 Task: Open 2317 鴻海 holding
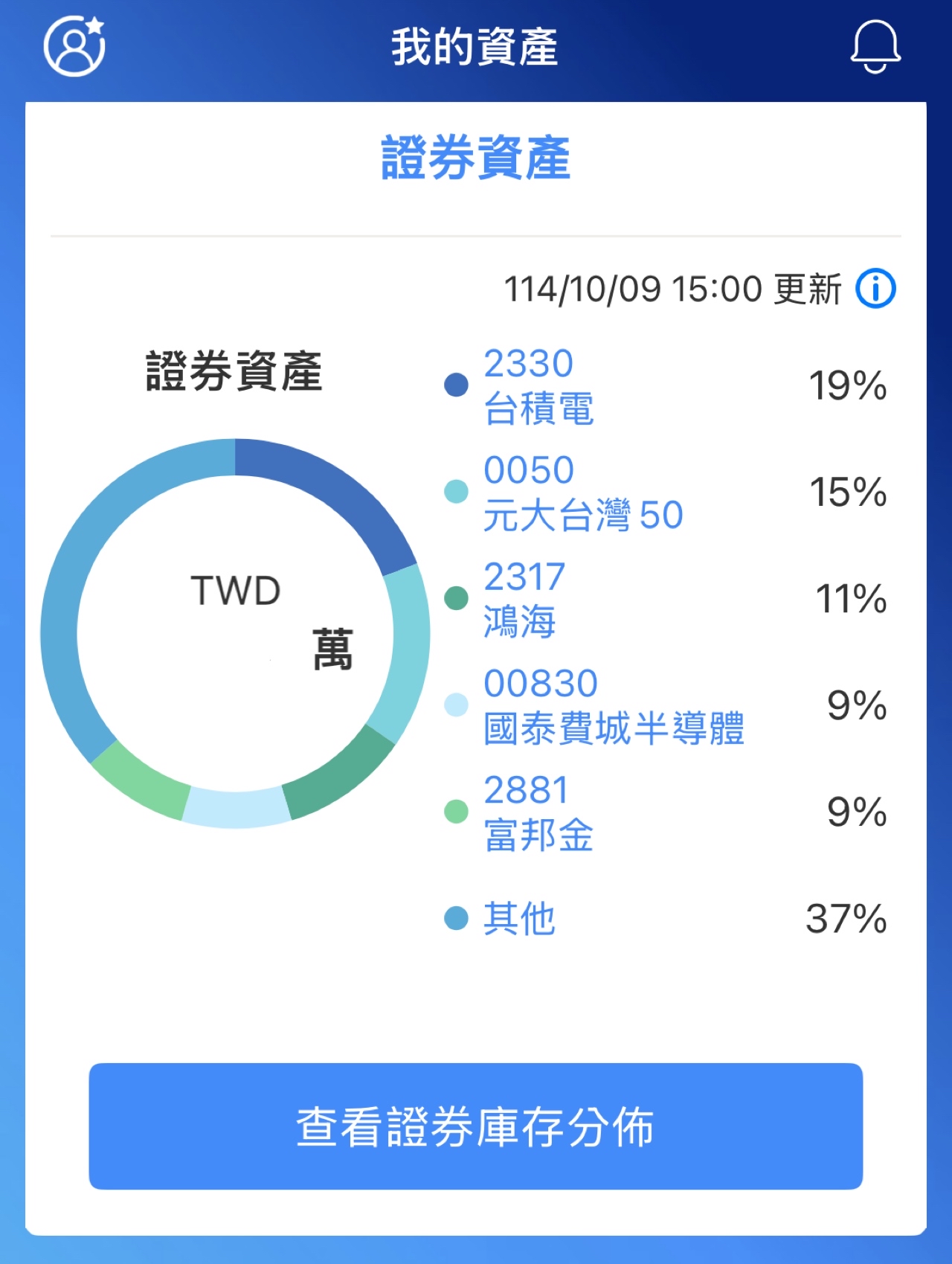pos(524,599)
